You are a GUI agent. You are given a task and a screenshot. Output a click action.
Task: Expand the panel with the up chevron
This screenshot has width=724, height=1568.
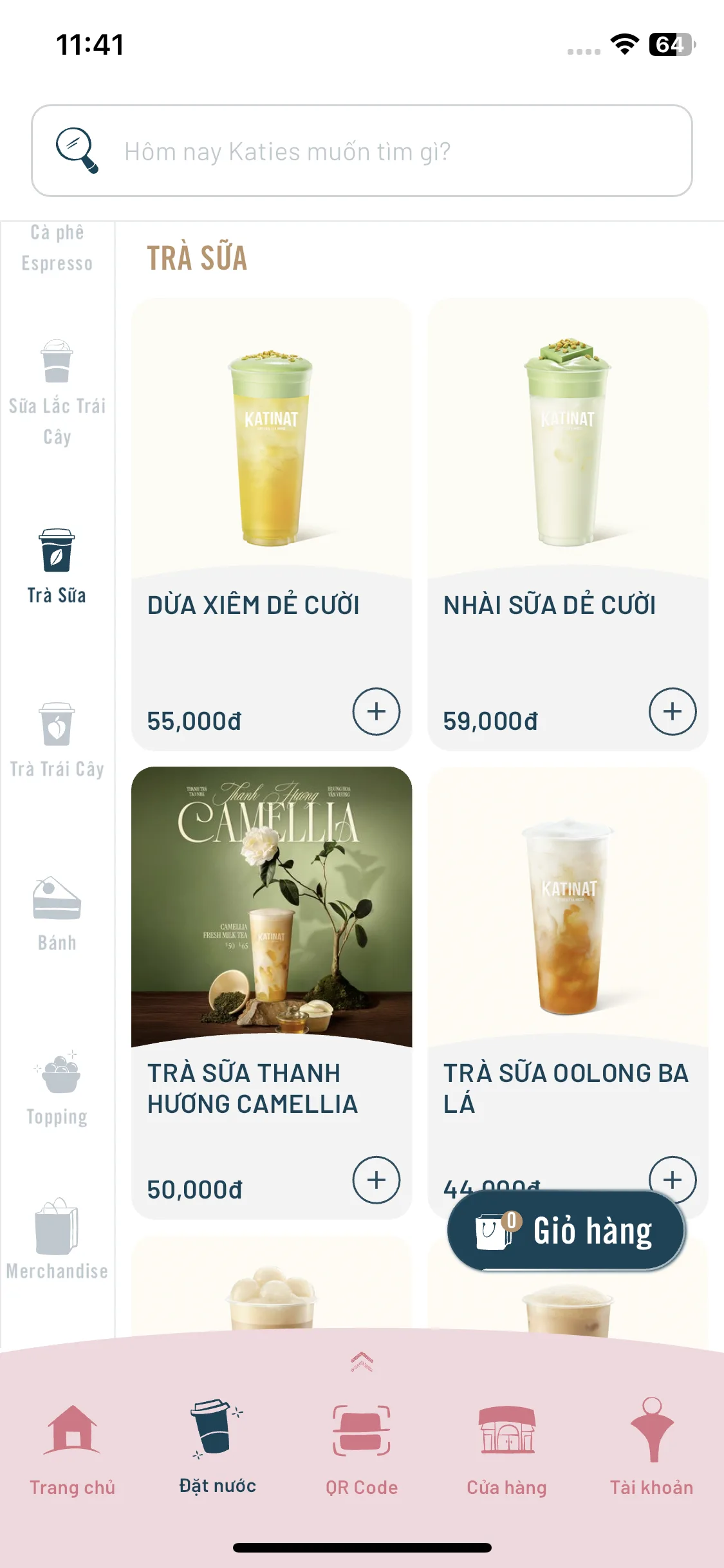(x=362, y=1361)
